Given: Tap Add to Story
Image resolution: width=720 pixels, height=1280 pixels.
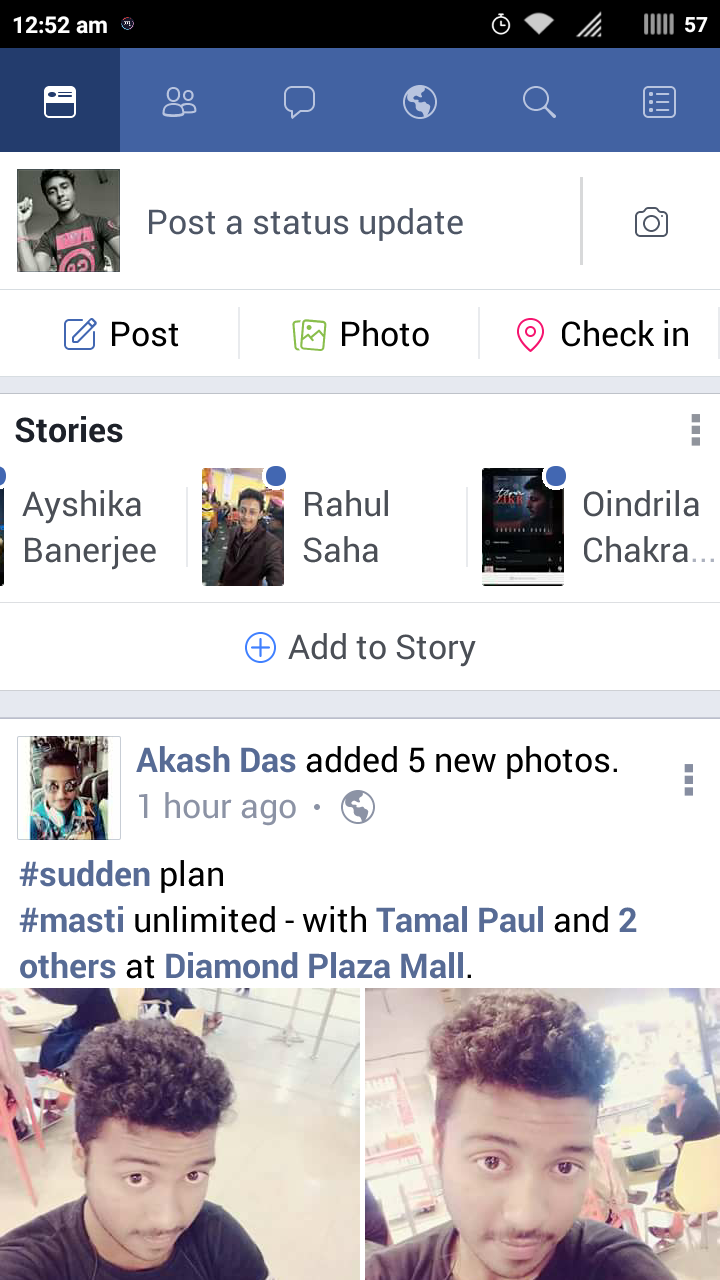Looking at the screenshot, I should tap(360, 648).
